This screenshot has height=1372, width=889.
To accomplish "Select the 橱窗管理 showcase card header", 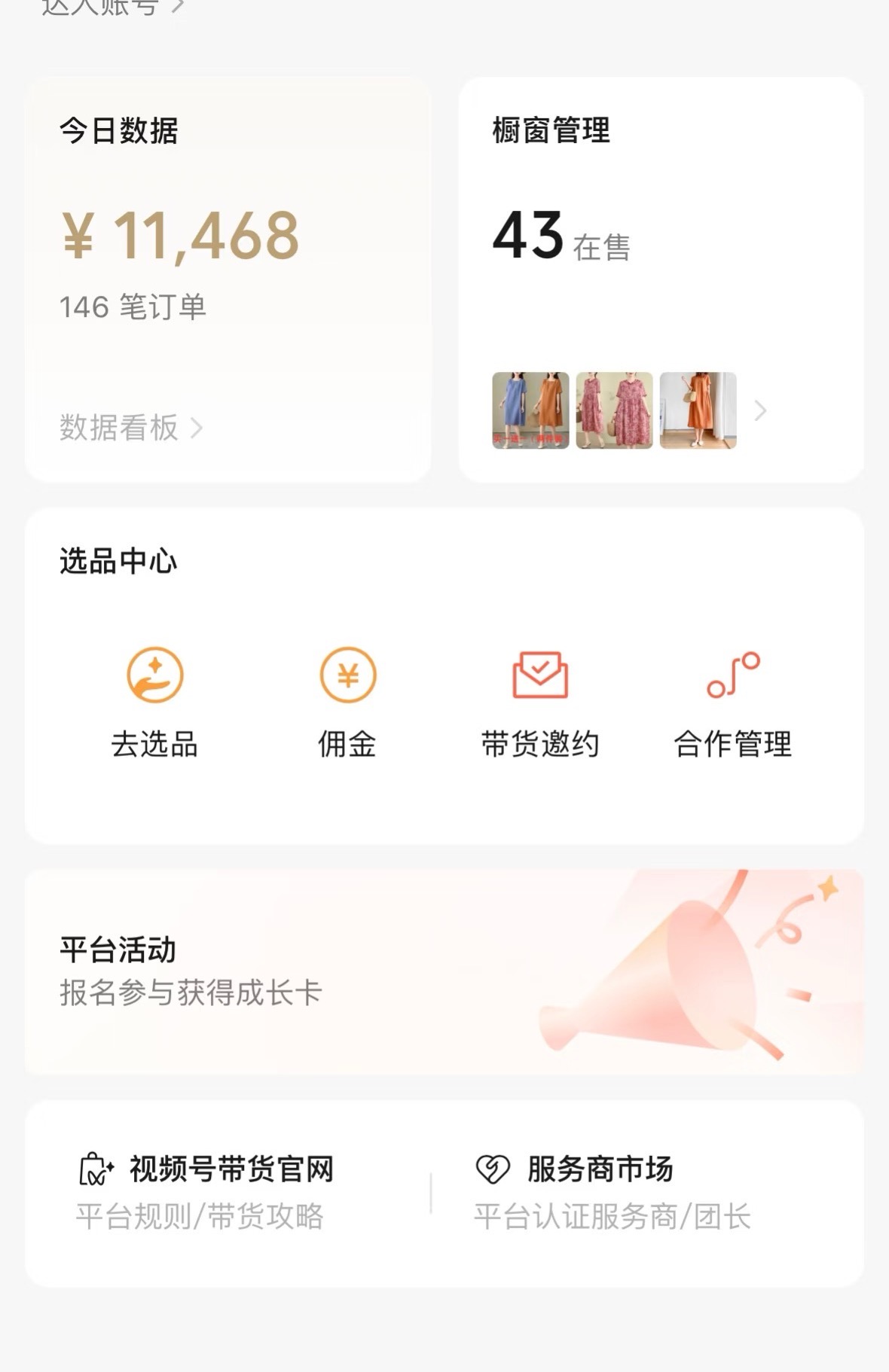I will [550, 129].
